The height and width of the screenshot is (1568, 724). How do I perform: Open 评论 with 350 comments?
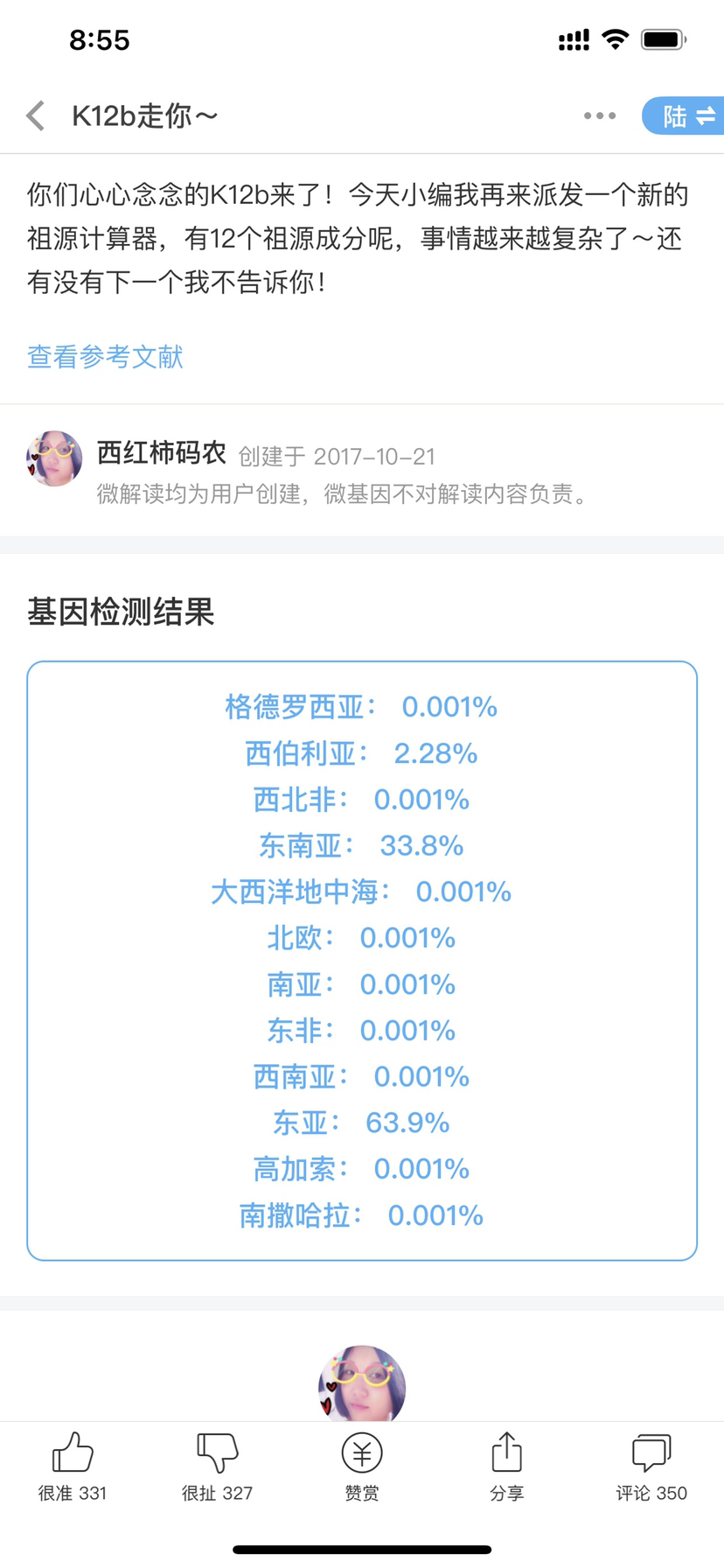(x=651, y=1467)
